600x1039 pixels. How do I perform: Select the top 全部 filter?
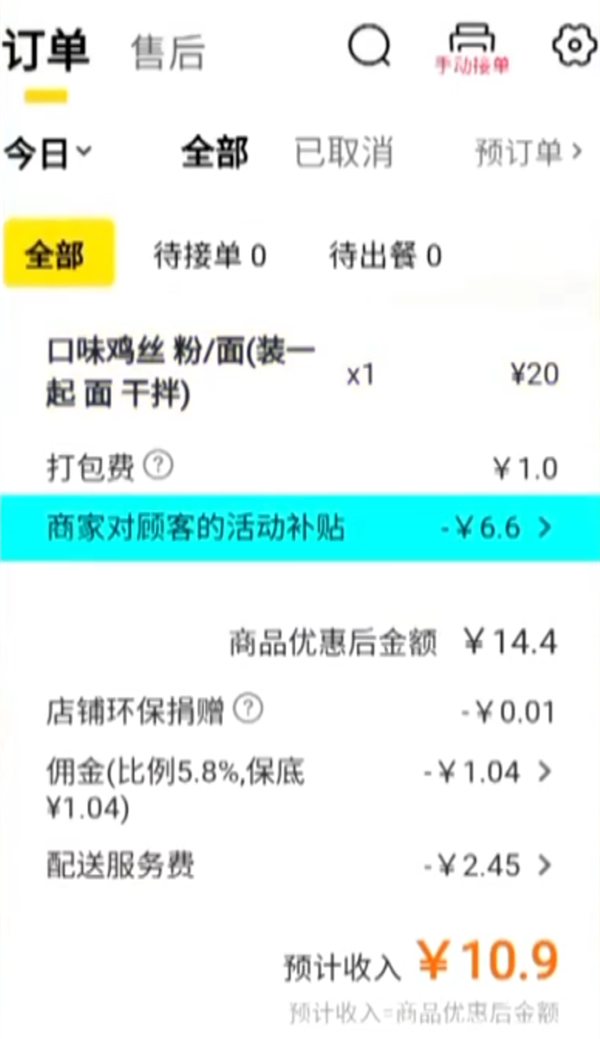[214, 153]
